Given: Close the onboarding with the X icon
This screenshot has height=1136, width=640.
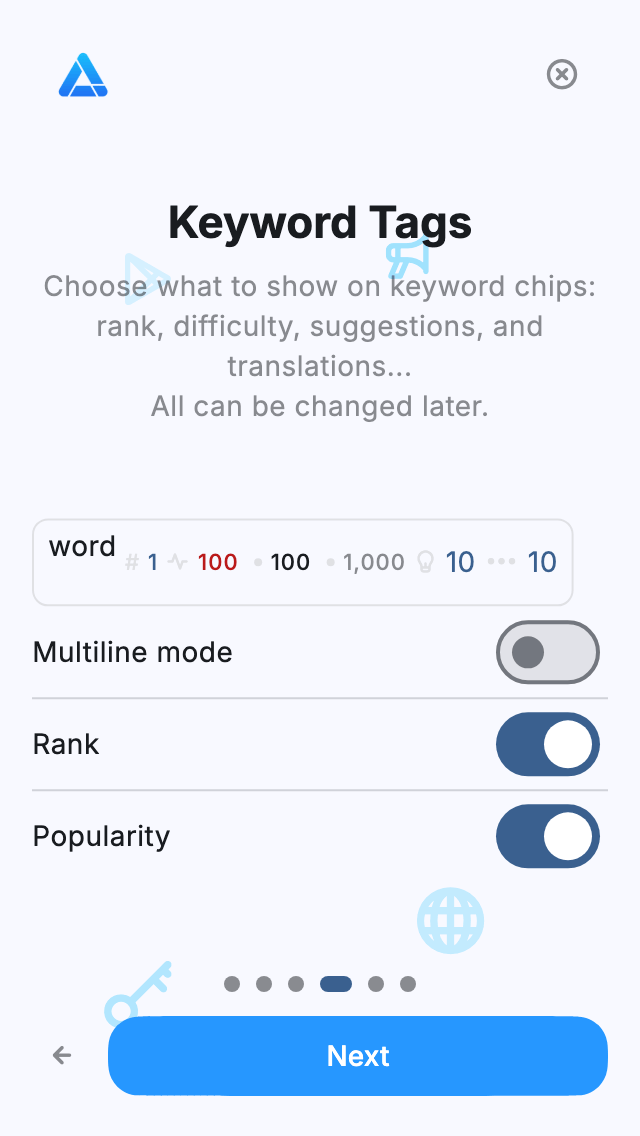Looking at the screenshot, I should [562, 74].
